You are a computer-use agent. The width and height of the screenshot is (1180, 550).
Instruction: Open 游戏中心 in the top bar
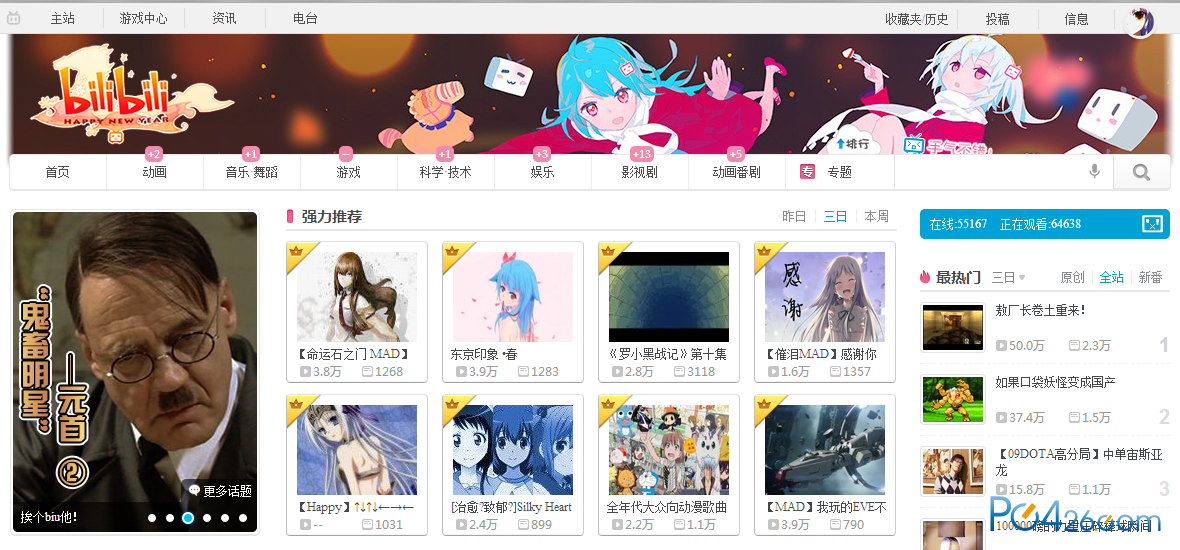click(143, 19)
